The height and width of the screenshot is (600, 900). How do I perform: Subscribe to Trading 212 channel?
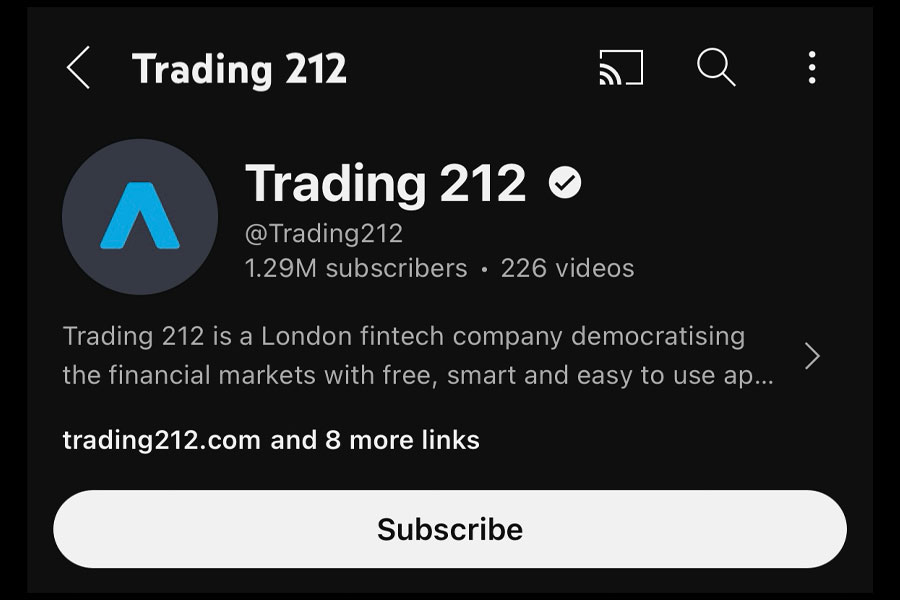pos(450,529)
